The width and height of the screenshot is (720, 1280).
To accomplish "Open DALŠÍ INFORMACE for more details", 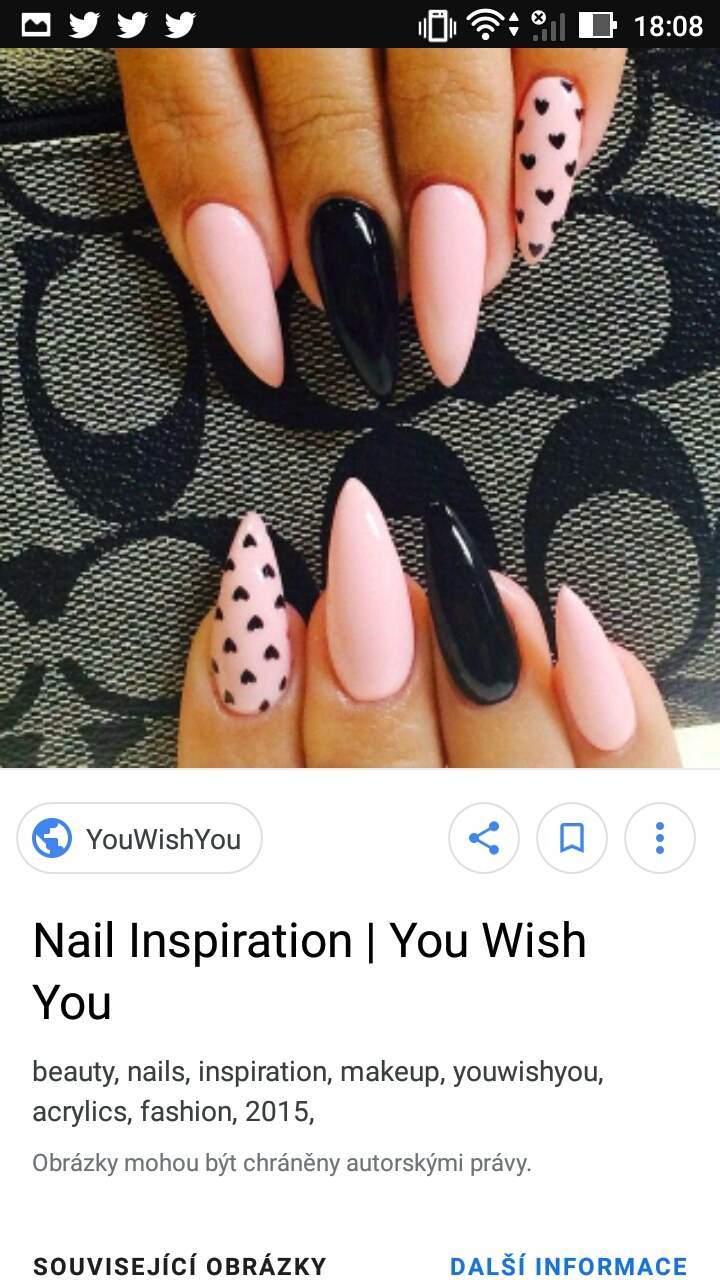I will point(568,1266).
